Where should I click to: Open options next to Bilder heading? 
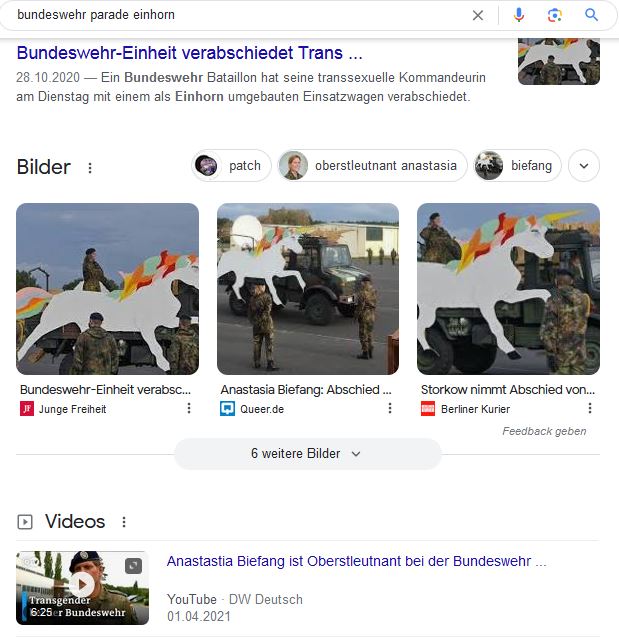[x=90, y=168]
